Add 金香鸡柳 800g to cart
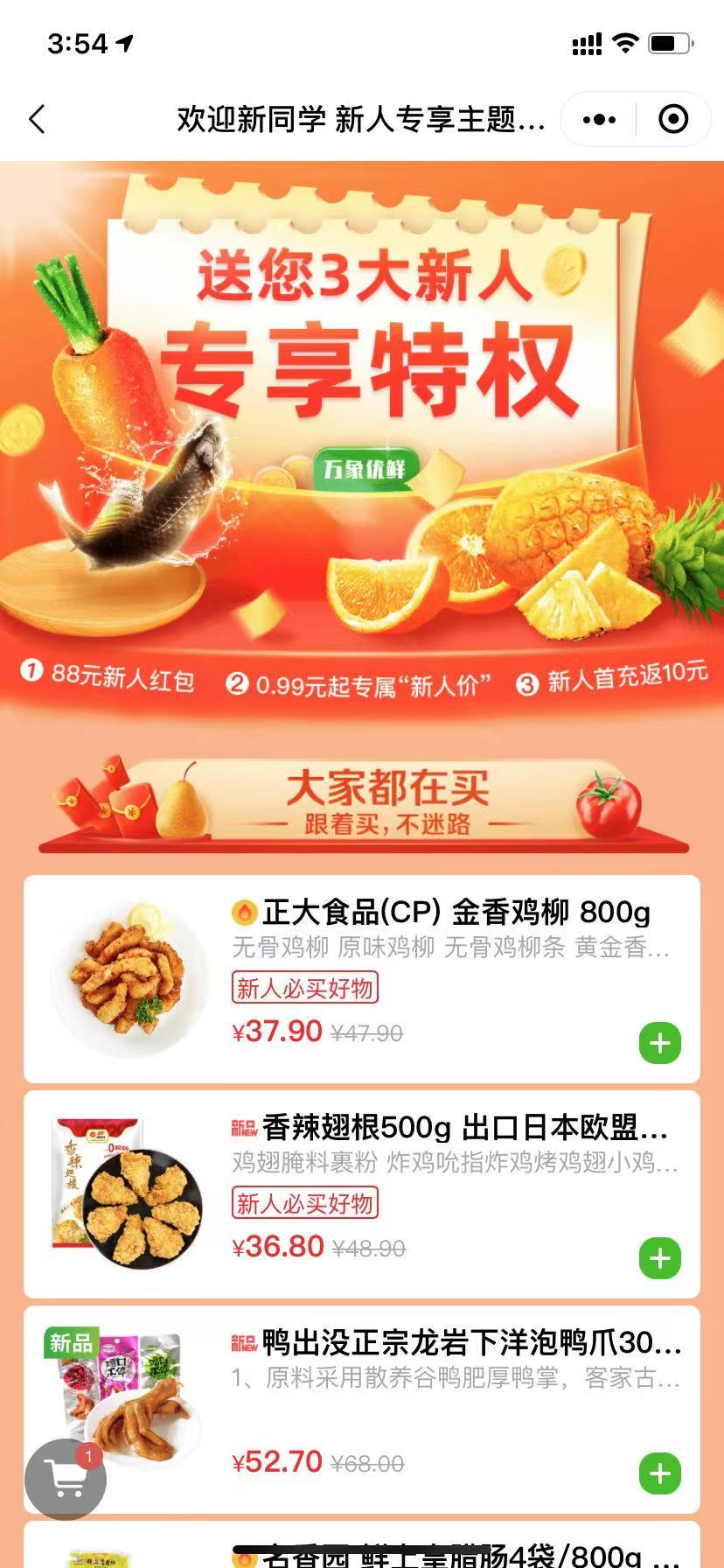The width and height of the screenshot is (724, 1568). (660, 1043)
